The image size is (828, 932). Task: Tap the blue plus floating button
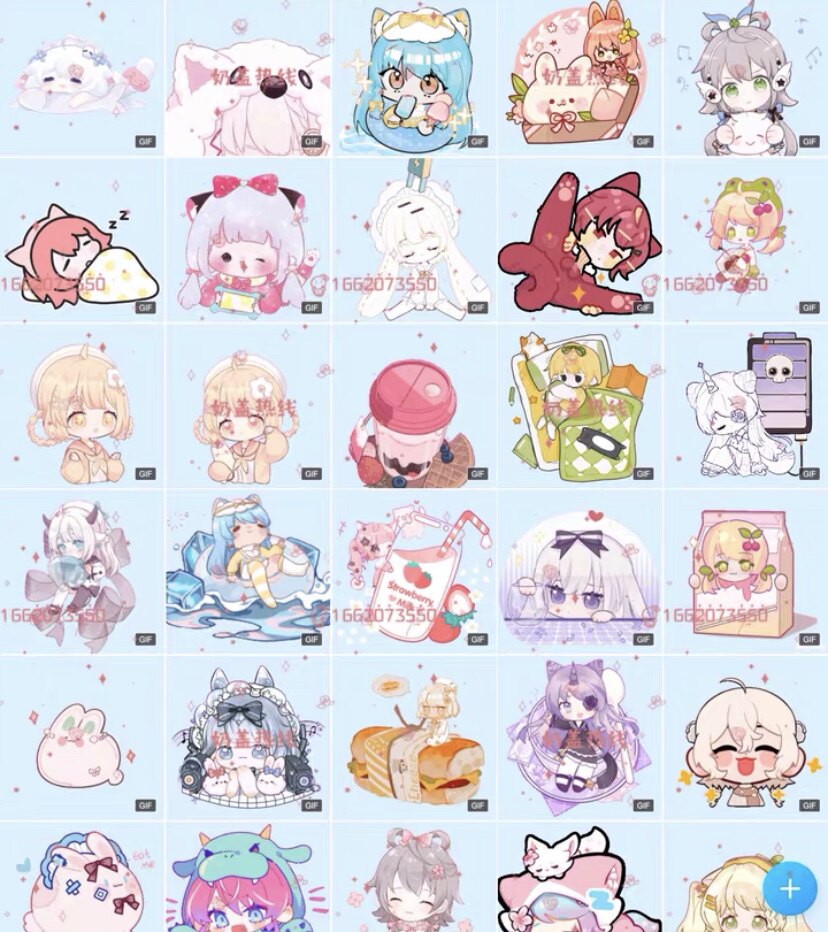click(x=790, y=888)
